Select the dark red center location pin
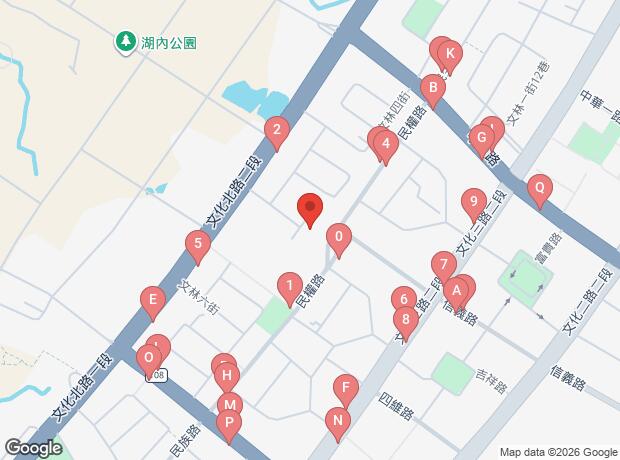 (x=310, y=210)
